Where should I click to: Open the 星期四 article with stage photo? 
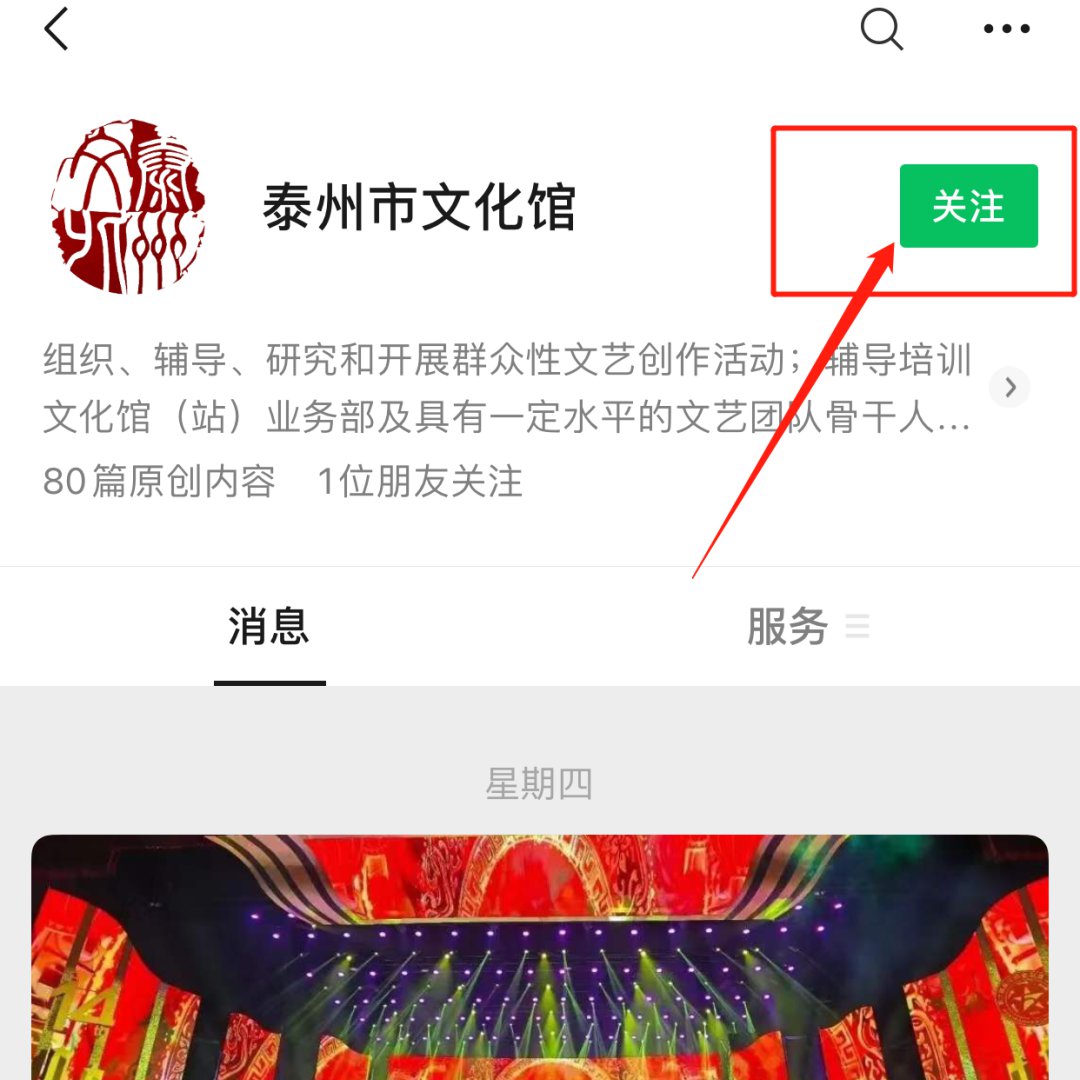point(540,955)
